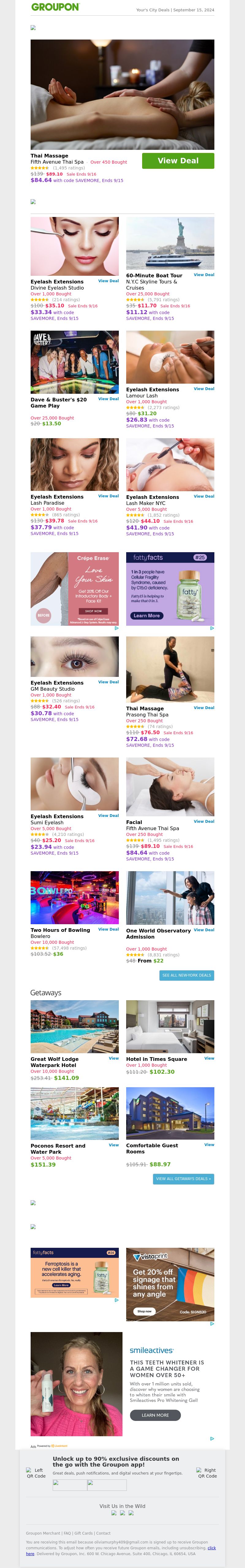View the Hotel in Times Square getaway
This screenshot has height=1568, width=245.
click(209, 1058)
